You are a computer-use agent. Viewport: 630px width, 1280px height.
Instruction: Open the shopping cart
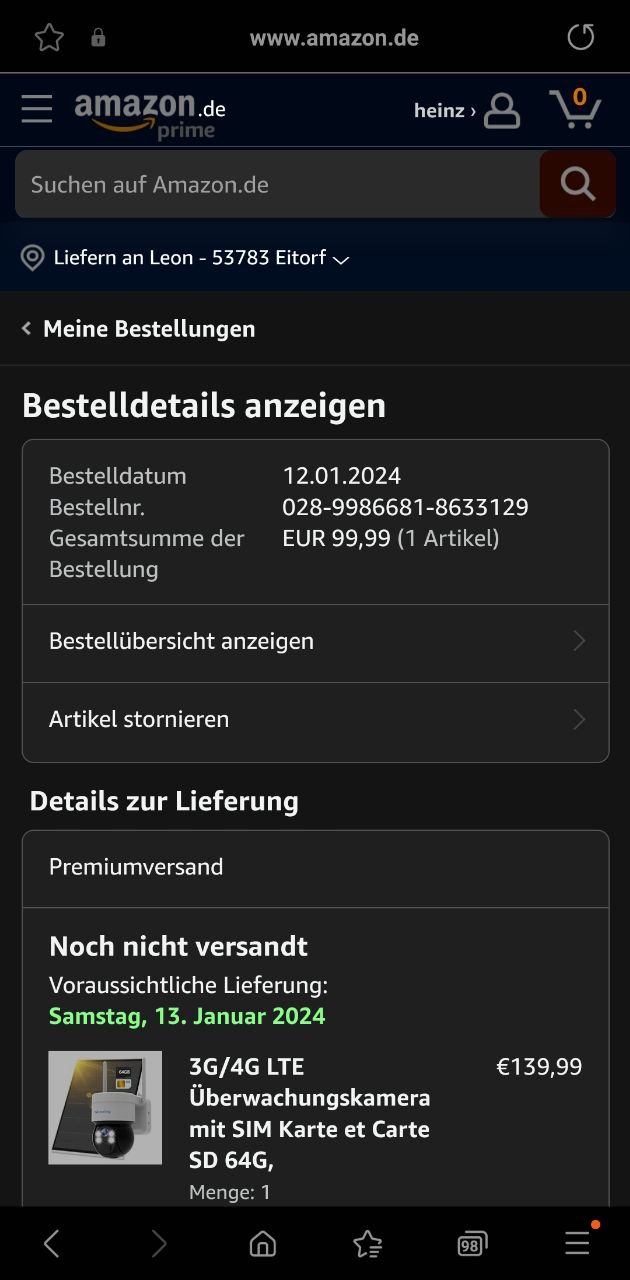[x=575, y=109]
